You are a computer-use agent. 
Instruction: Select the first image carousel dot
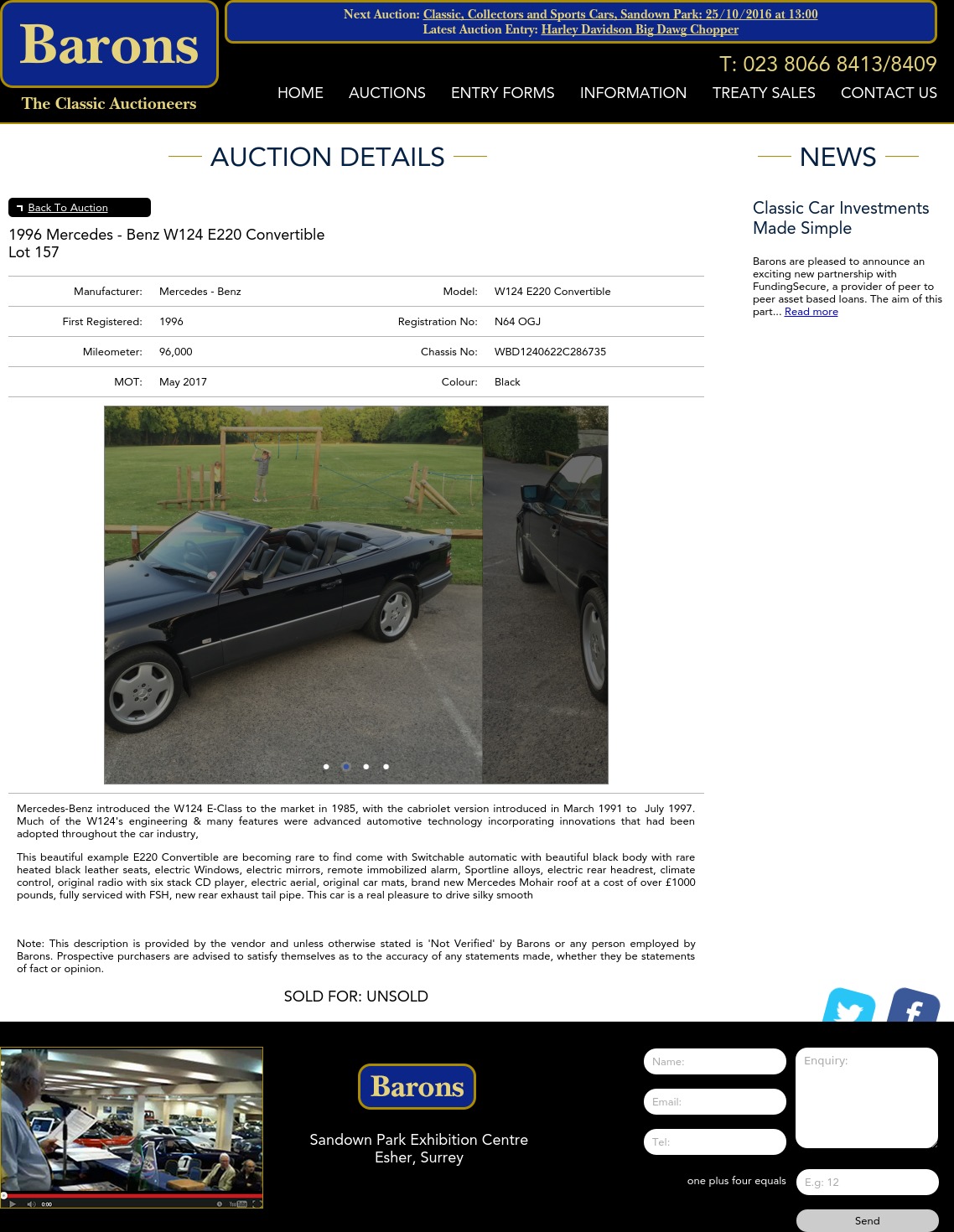326,767
